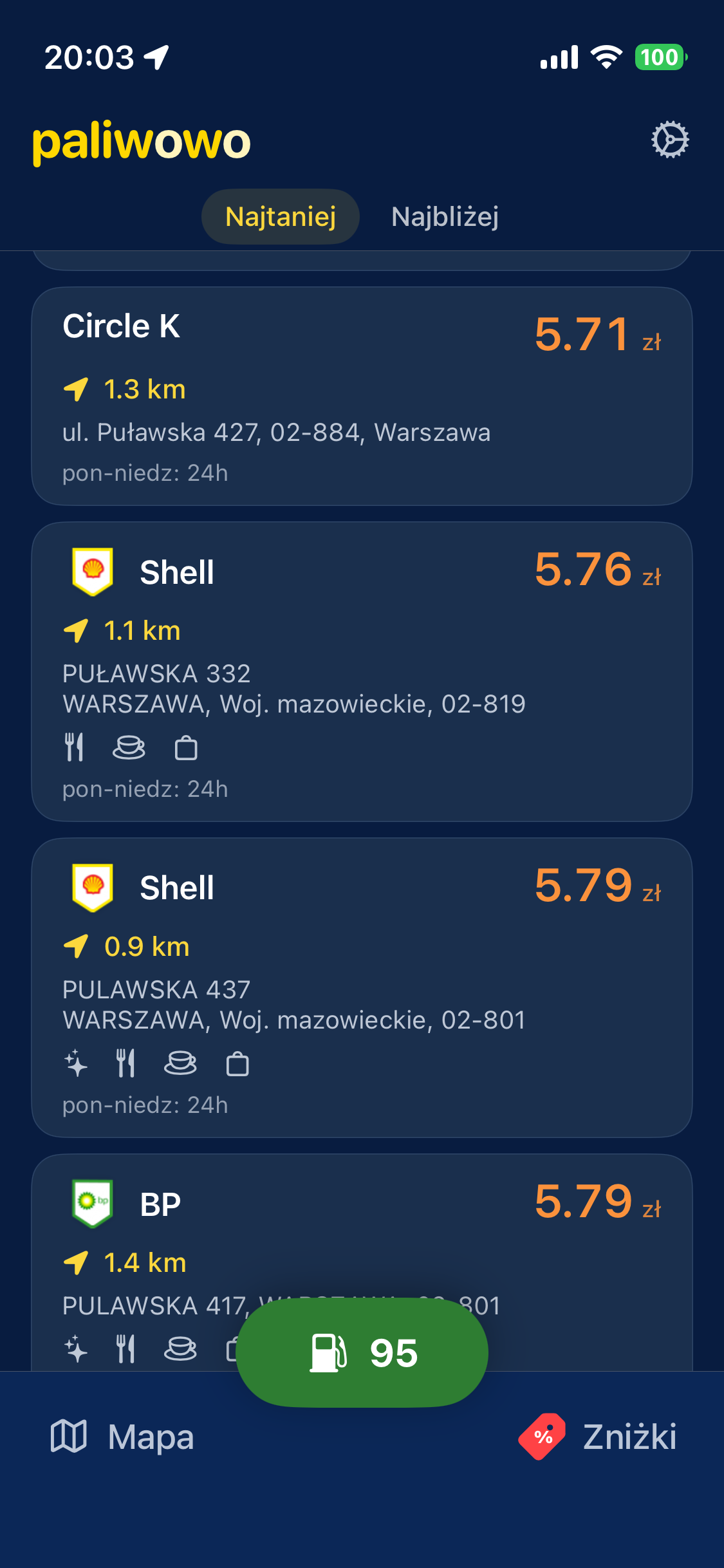724x1568 pixels.
Task: Open settings via the gear icon
Action: (671, 139)
